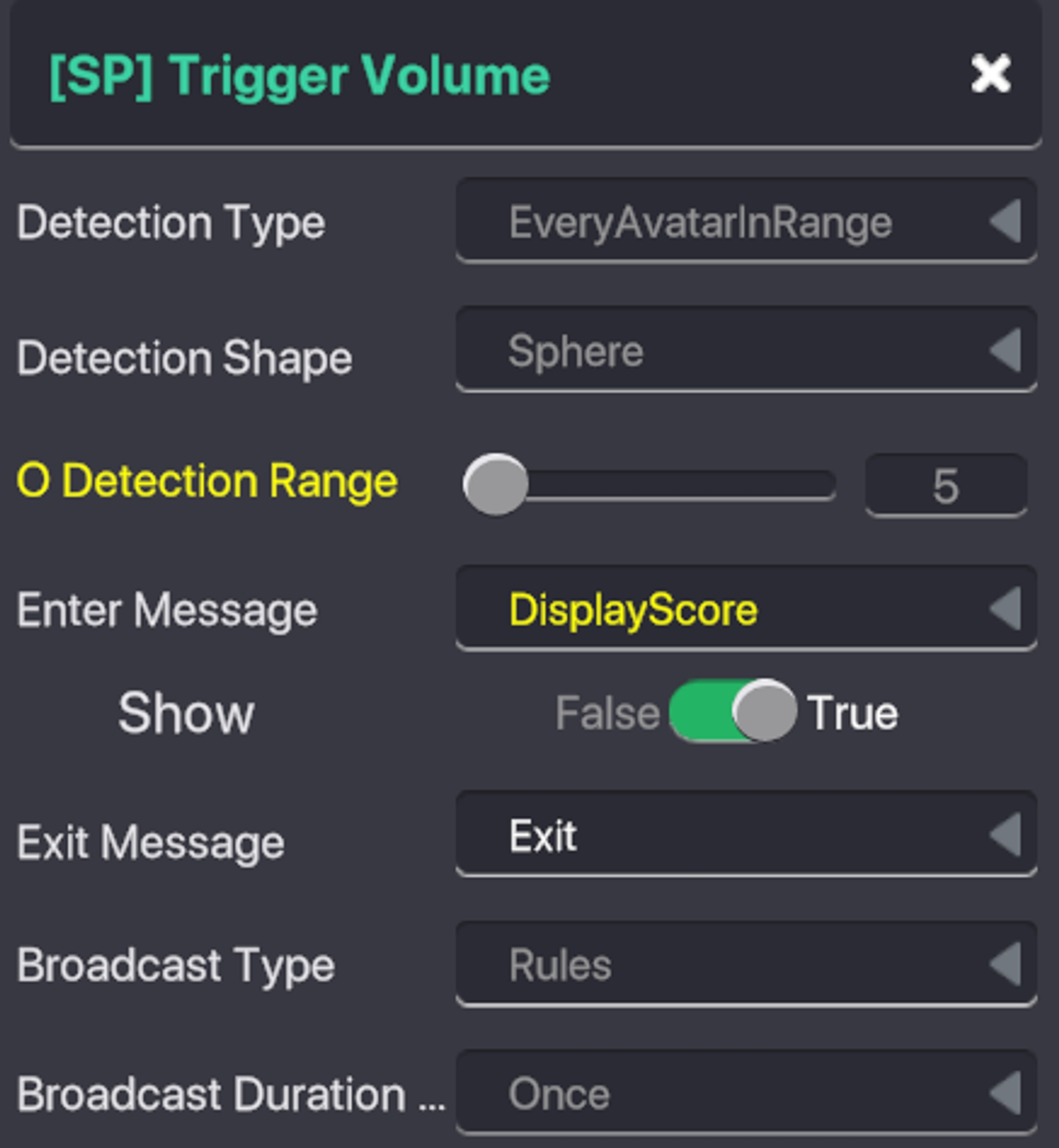Edit the Detection Range value field
The image size is (1059, 1148).
(946, 486)
